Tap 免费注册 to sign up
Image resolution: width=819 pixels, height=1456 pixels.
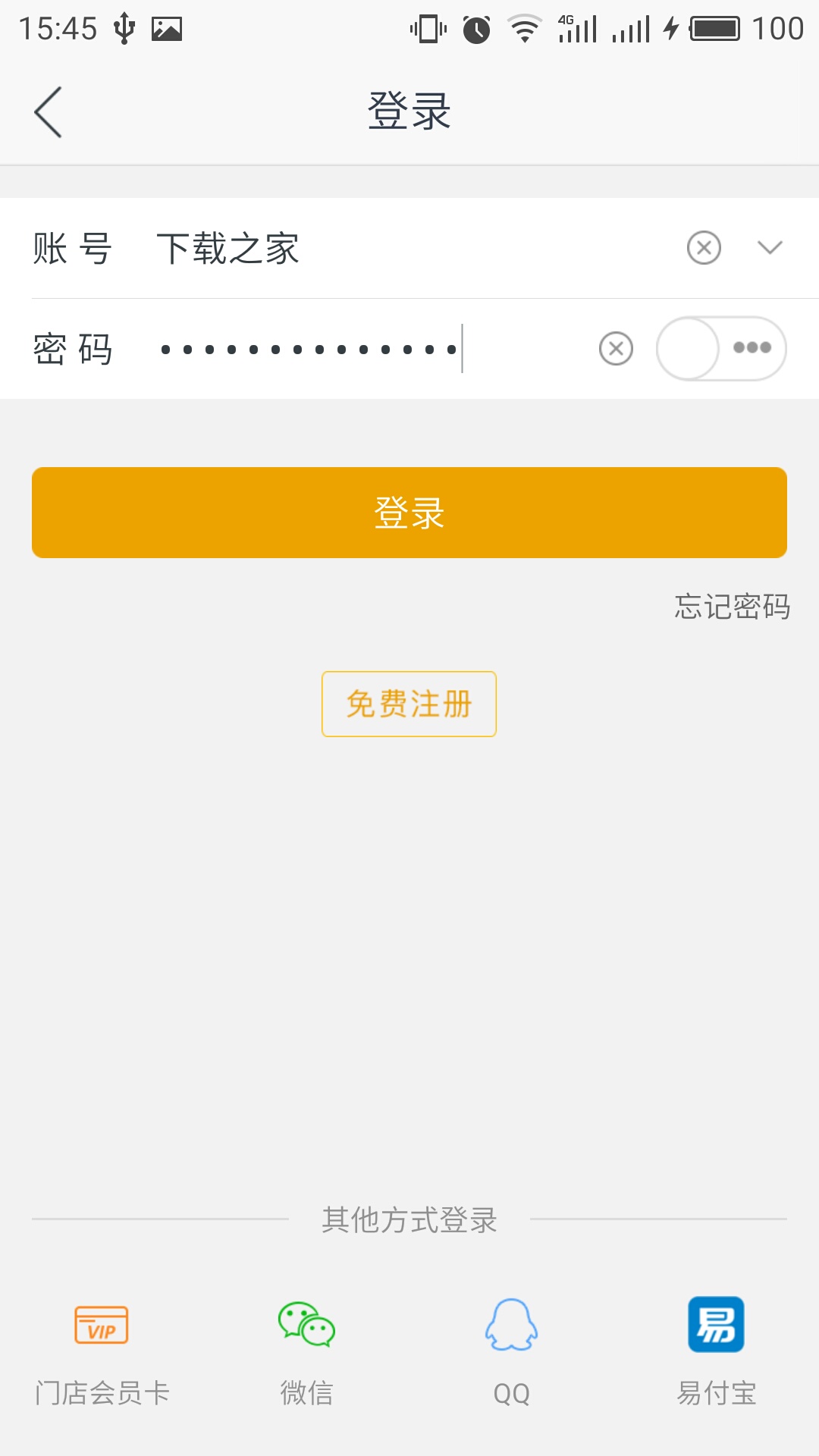[x=409, y=704]
